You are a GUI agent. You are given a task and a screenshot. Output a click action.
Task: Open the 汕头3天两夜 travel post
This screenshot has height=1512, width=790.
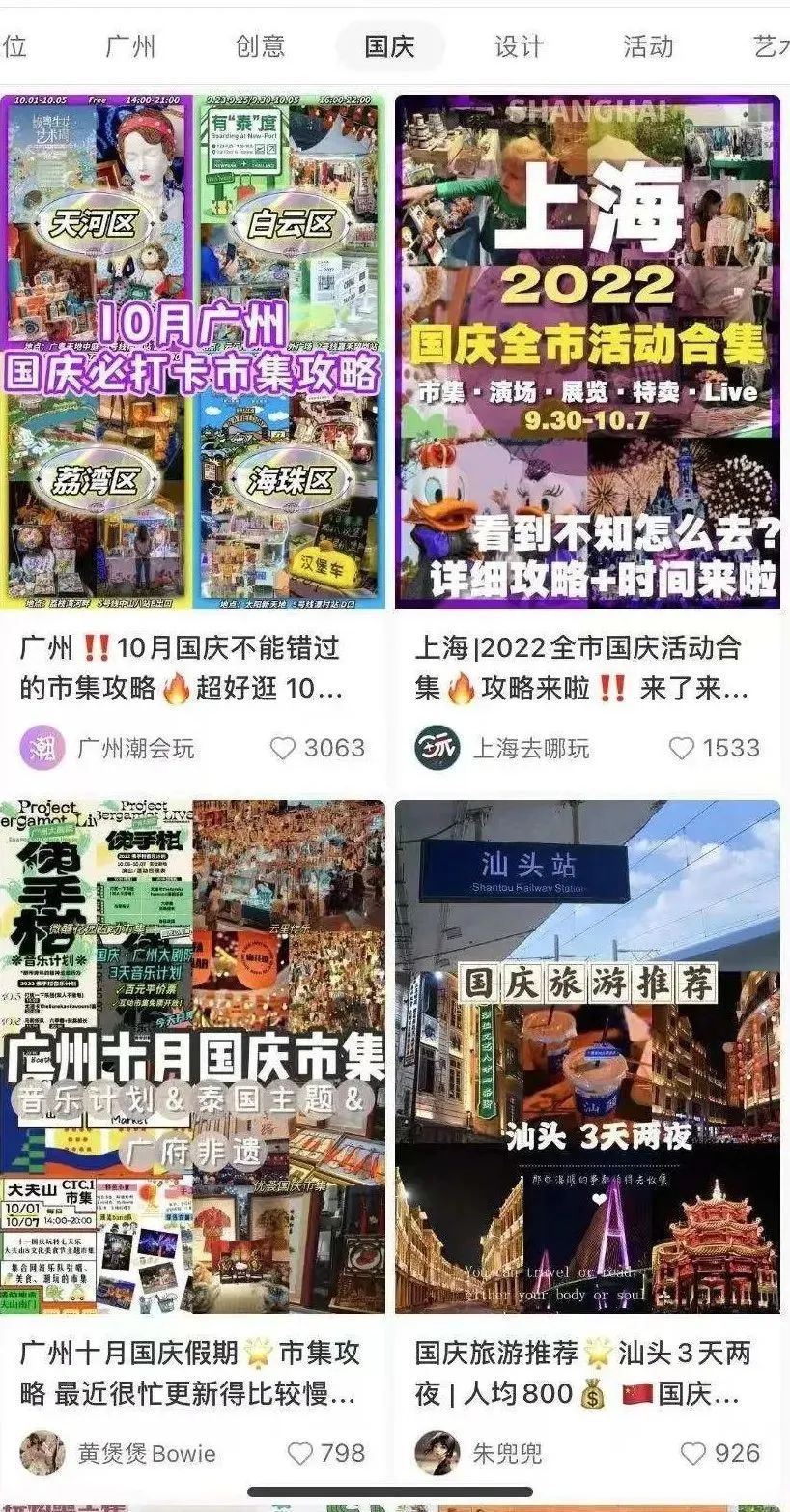click(x=587, y=1056)
